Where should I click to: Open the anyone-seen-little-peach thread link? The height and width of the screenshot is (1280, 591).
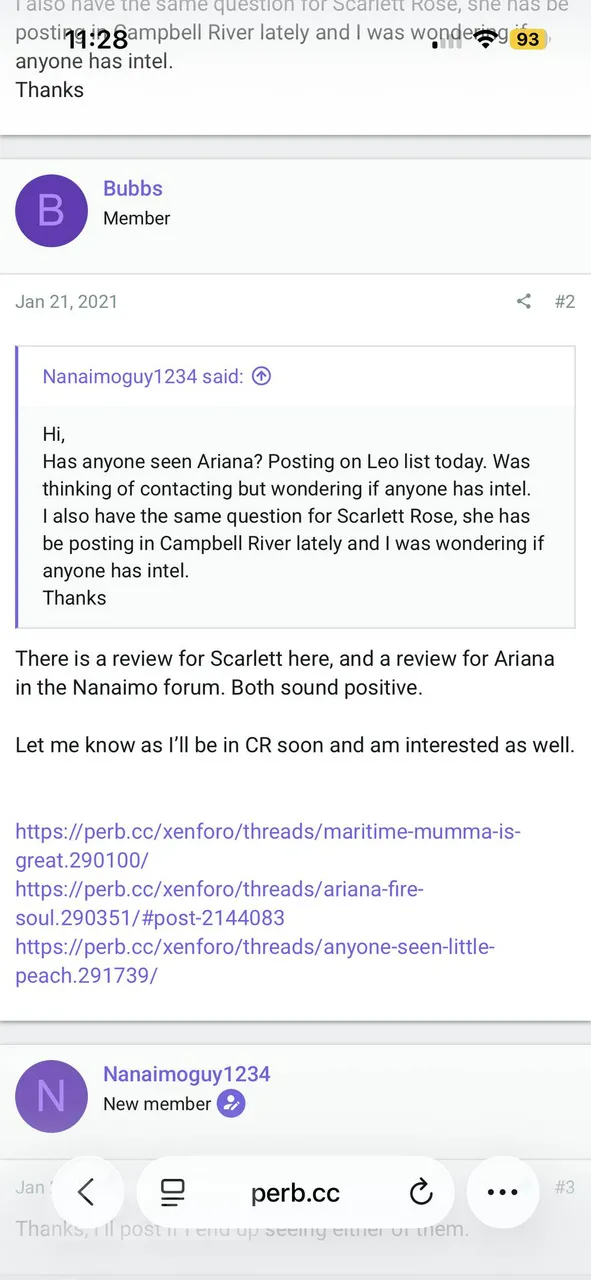[x=255, y=961]
